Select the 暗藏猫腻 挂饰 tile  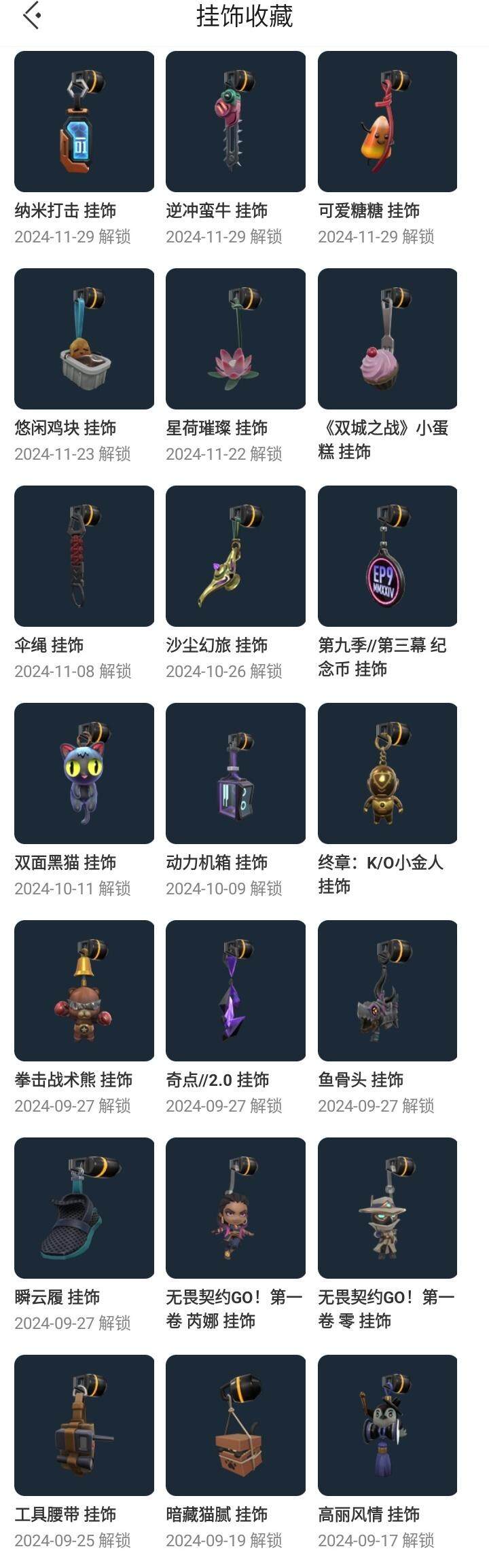(x=235, y=1425)
